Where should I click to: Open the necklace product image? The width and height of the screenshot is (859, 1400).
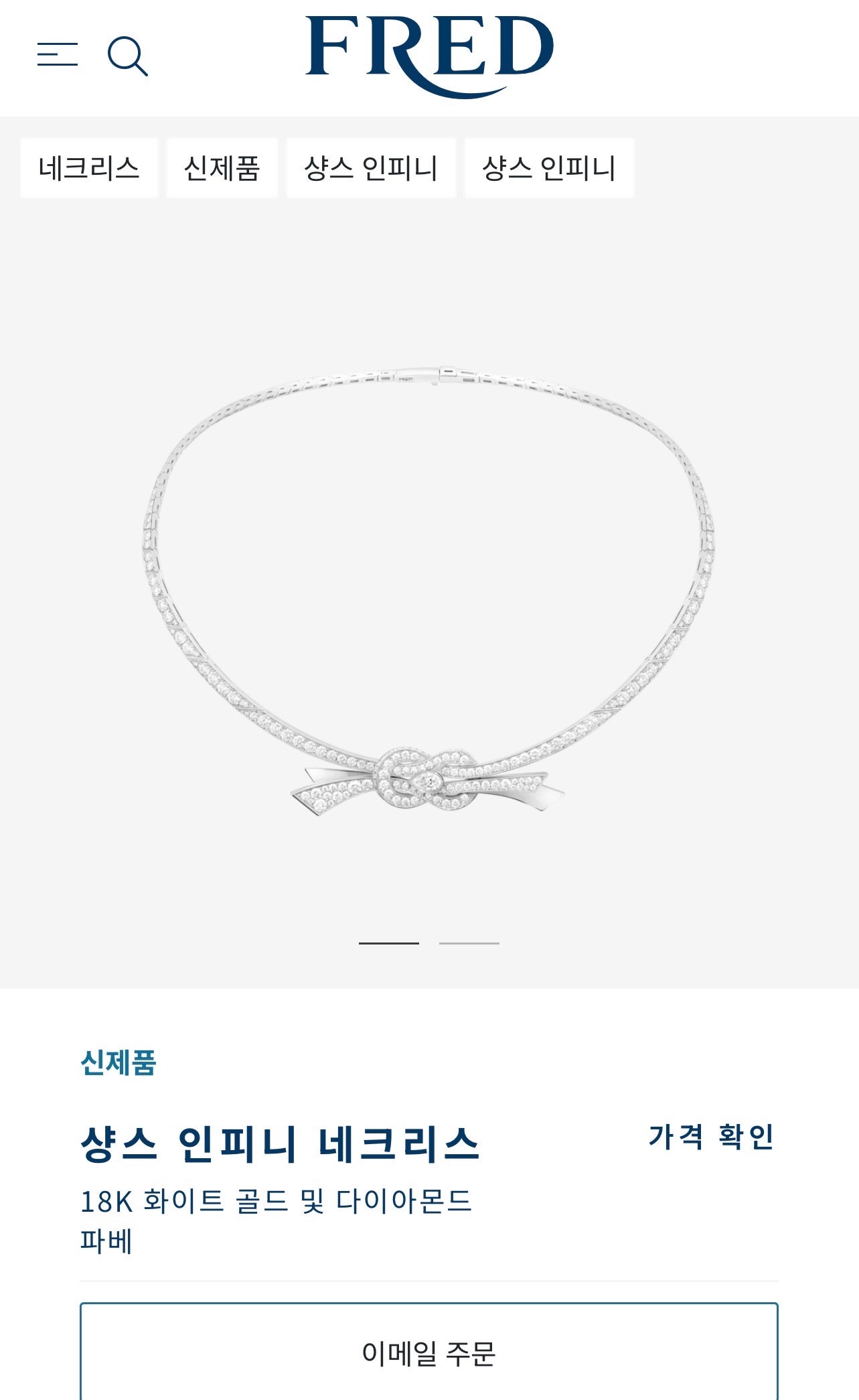[428, 589]
